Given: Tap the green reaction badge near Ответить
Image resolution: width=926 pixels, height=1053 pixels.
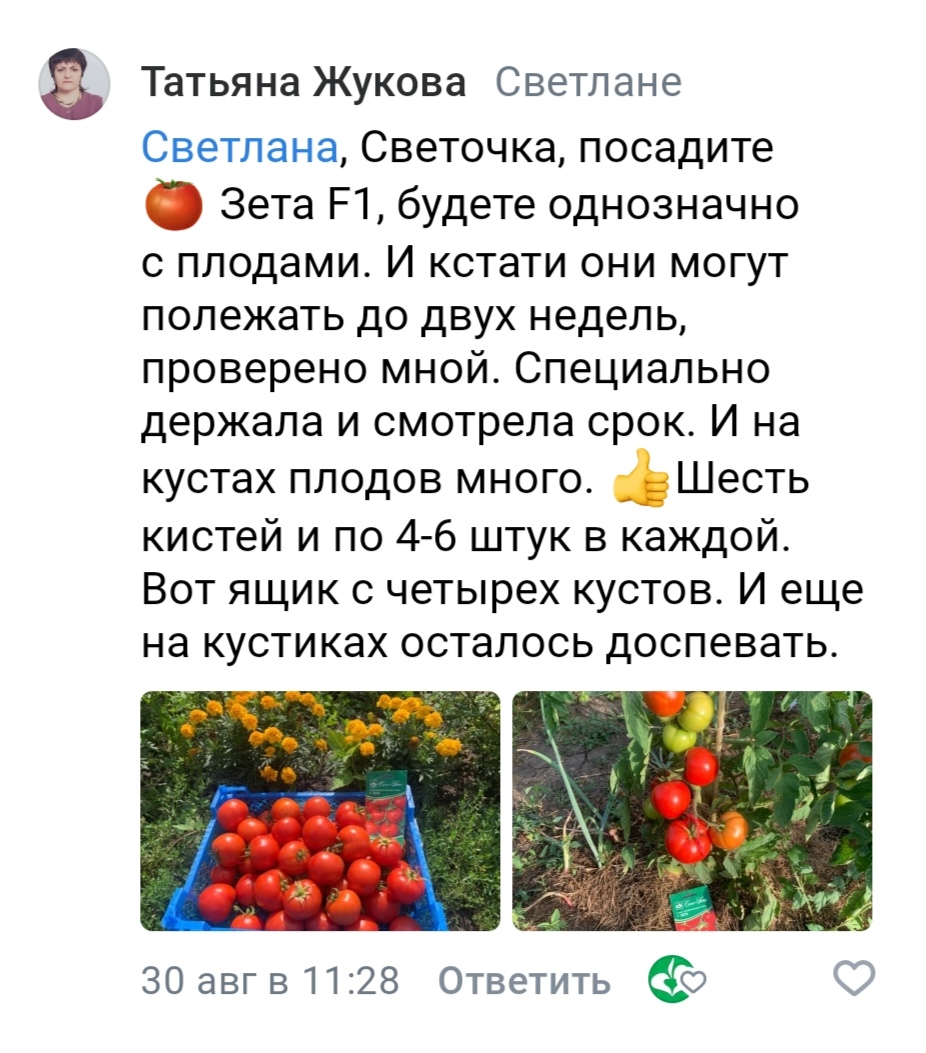Looking at the screenshot, I should click(x=677, y=980).
